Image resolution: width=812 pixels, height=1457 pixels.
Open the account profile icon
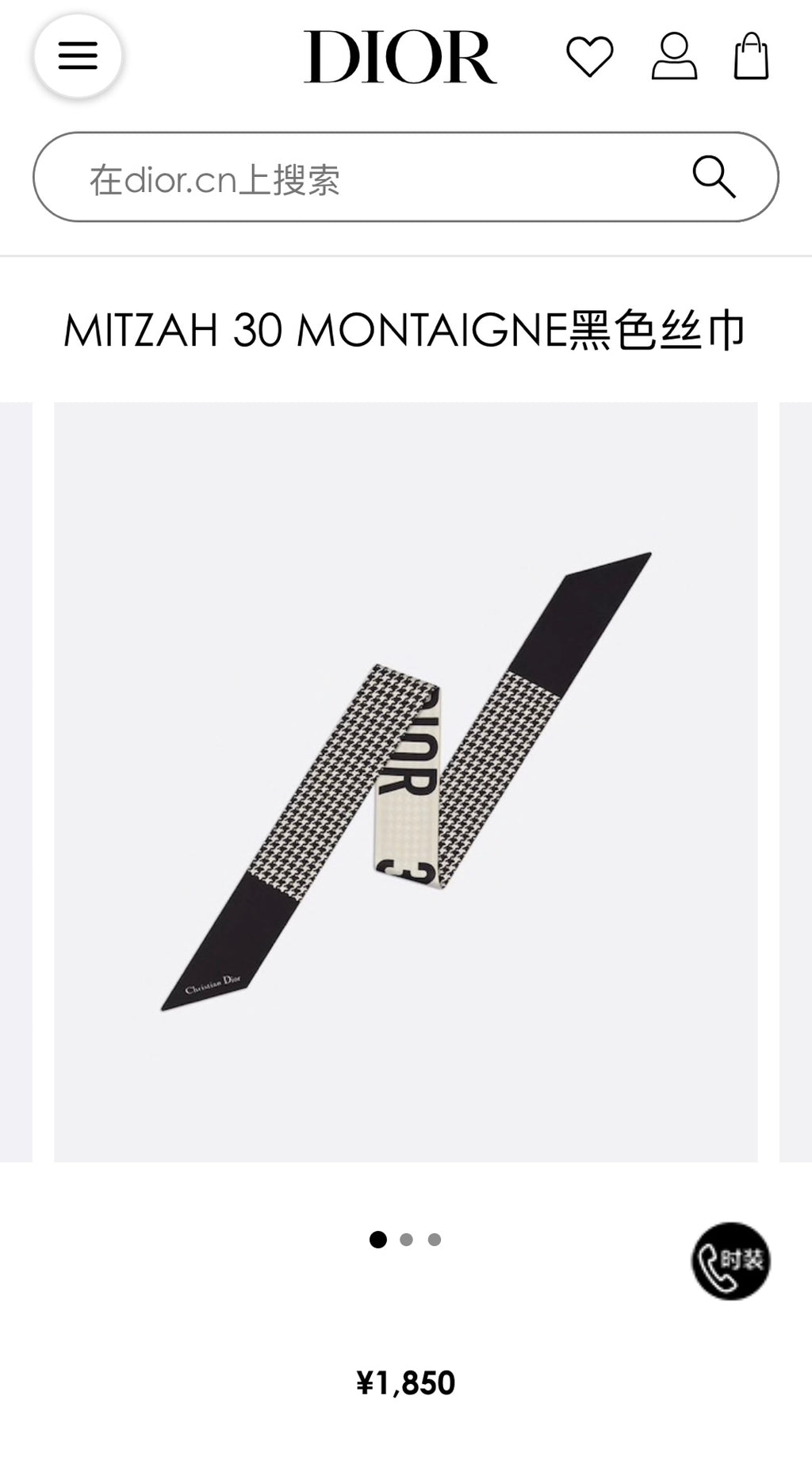(674, 56)
